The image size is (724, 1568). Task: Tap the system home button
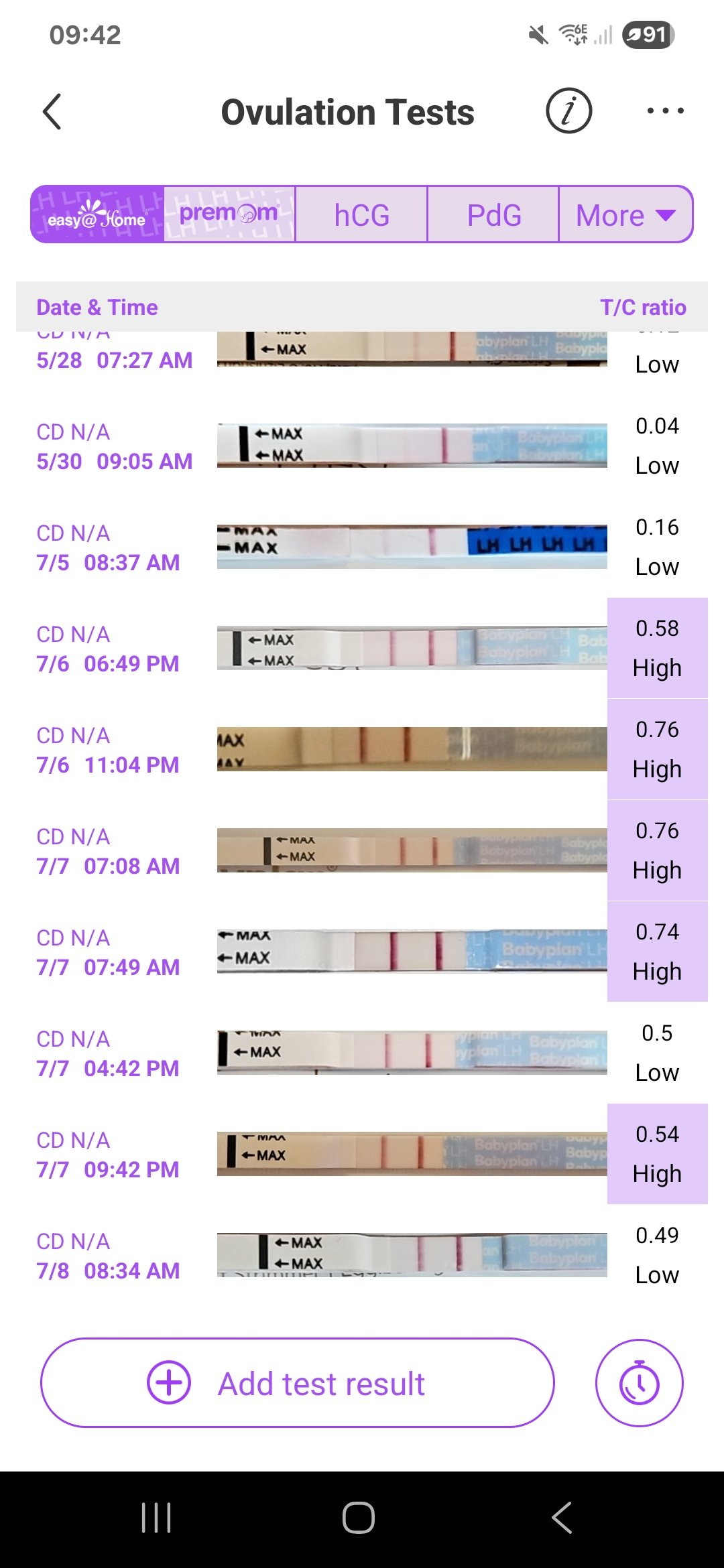[x=359, y=1518]
